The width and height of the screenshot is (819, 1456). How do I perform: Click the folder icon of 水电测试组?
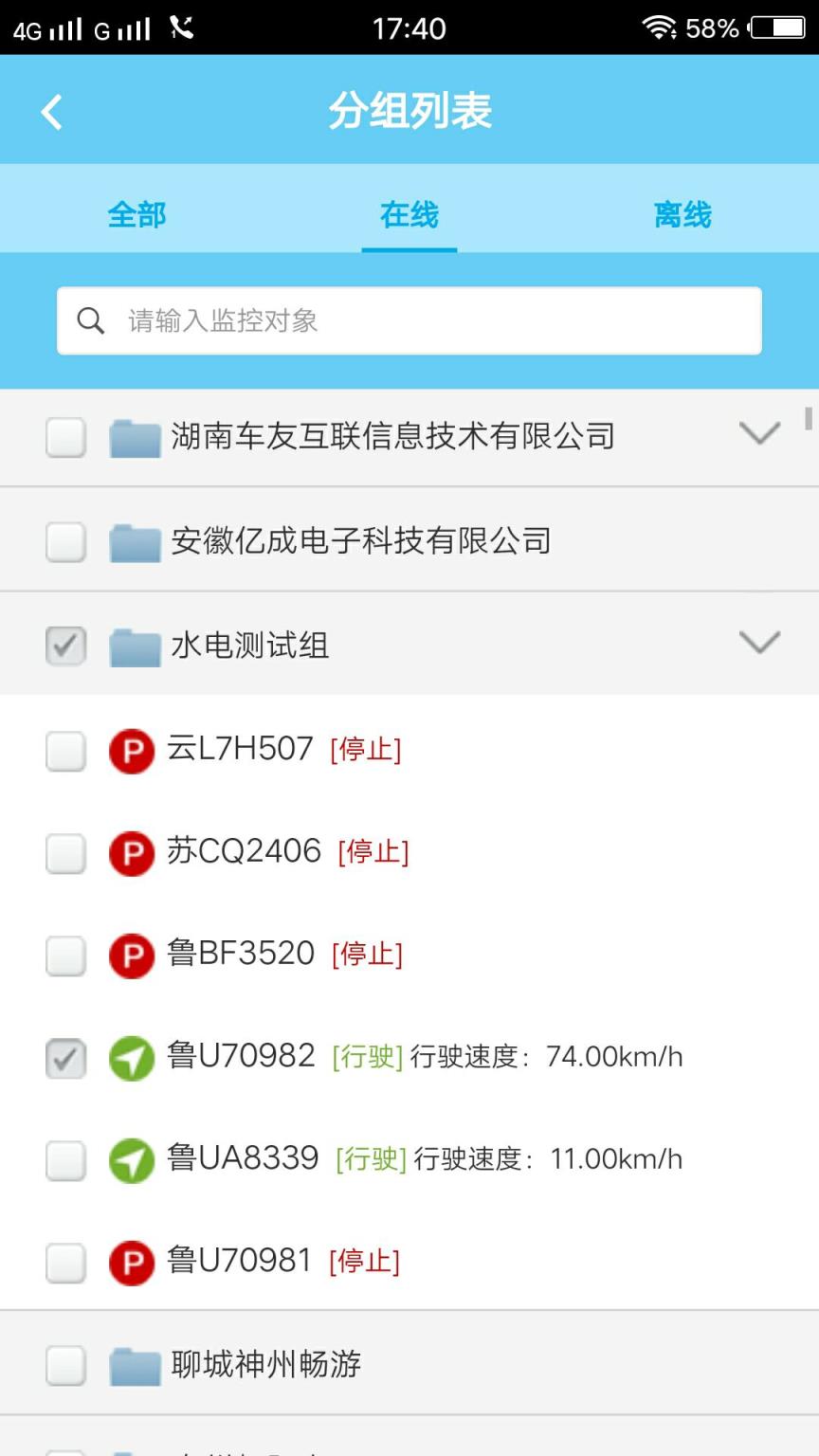pos(133,645)
